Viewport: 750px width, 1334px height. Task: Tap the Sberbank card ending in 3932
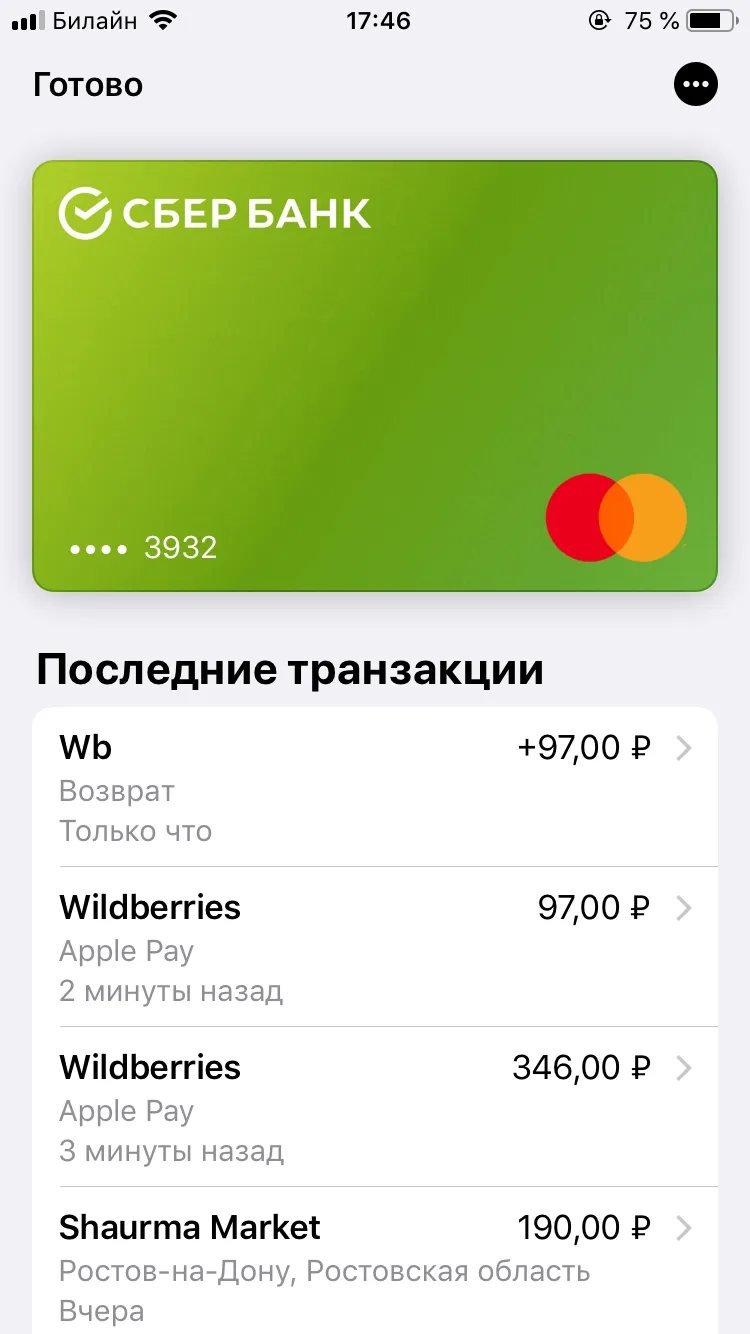coord(375,376)
